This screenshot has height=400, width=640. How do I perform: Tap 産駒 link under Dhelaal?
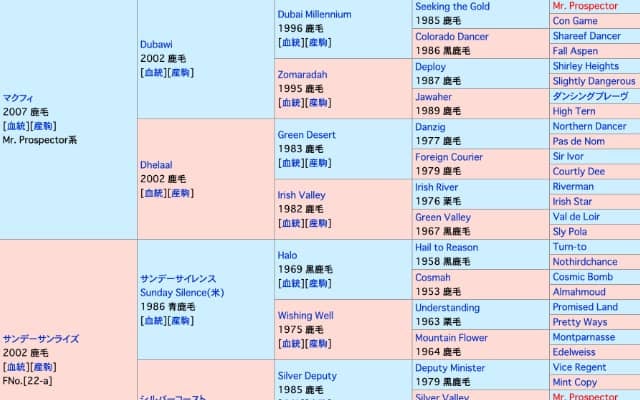click(179, 193)
